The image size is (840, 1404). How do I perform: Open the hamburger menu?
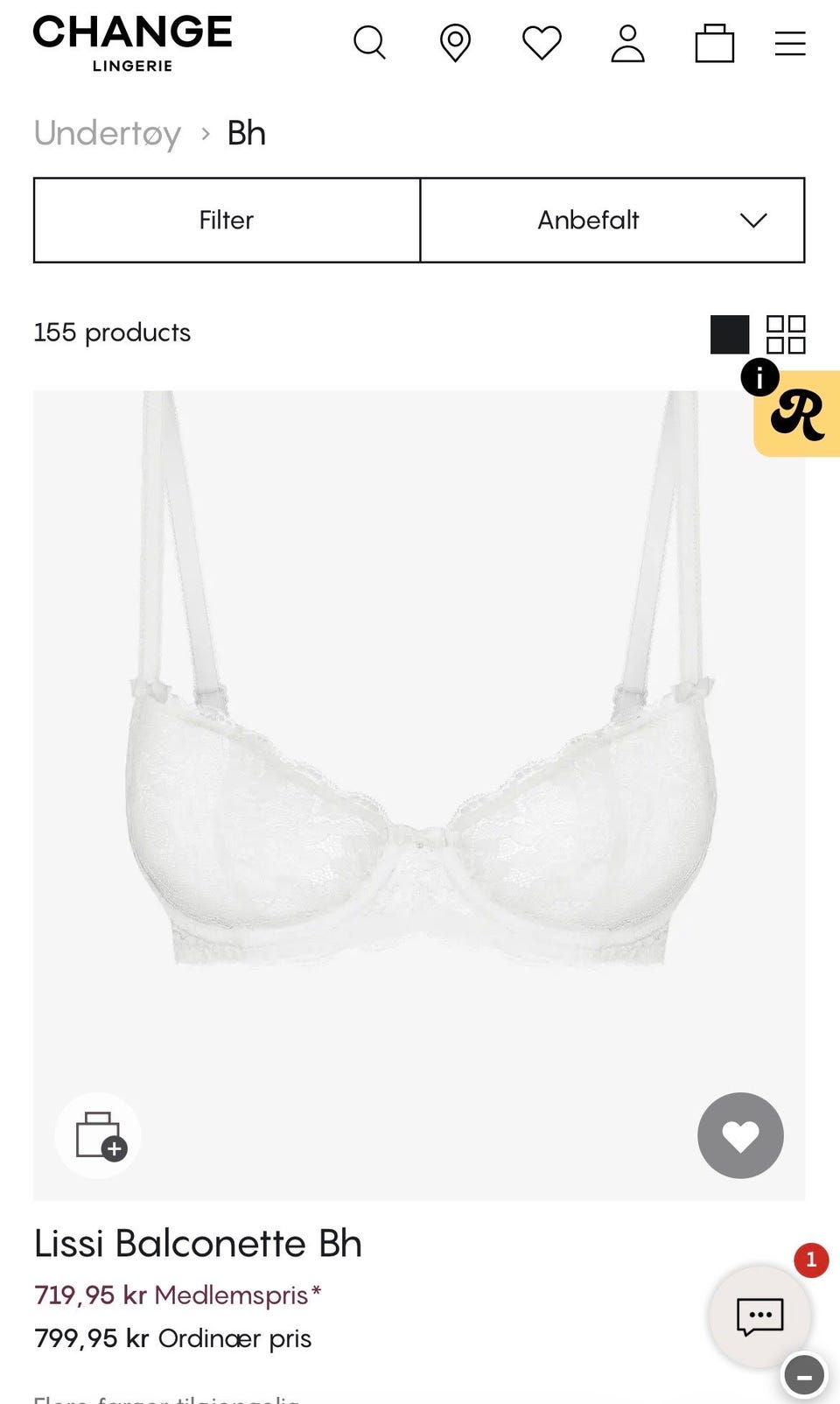pyautogui.click(x=790, y=43)
